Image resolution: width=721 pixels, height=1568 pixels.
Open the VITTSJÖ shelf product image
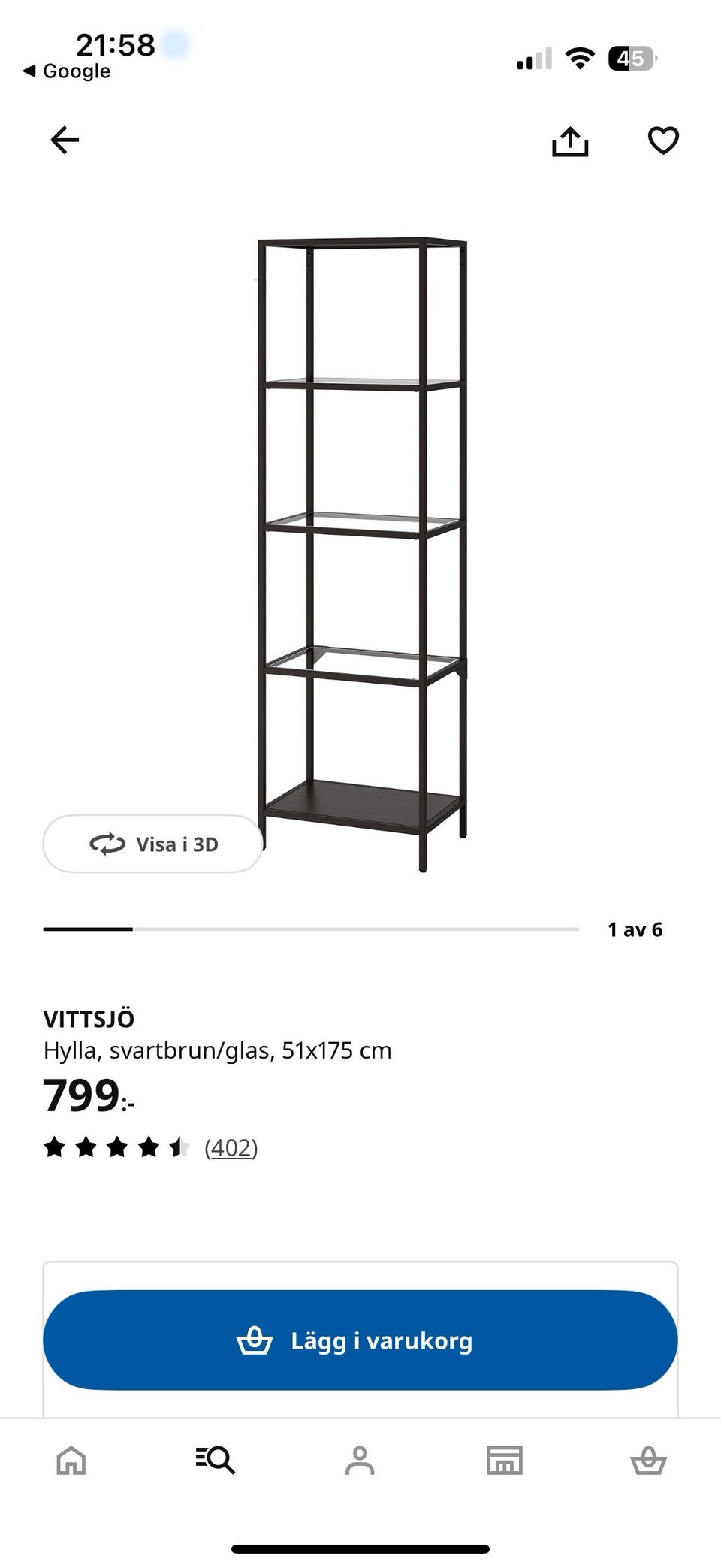pos(363,554)
